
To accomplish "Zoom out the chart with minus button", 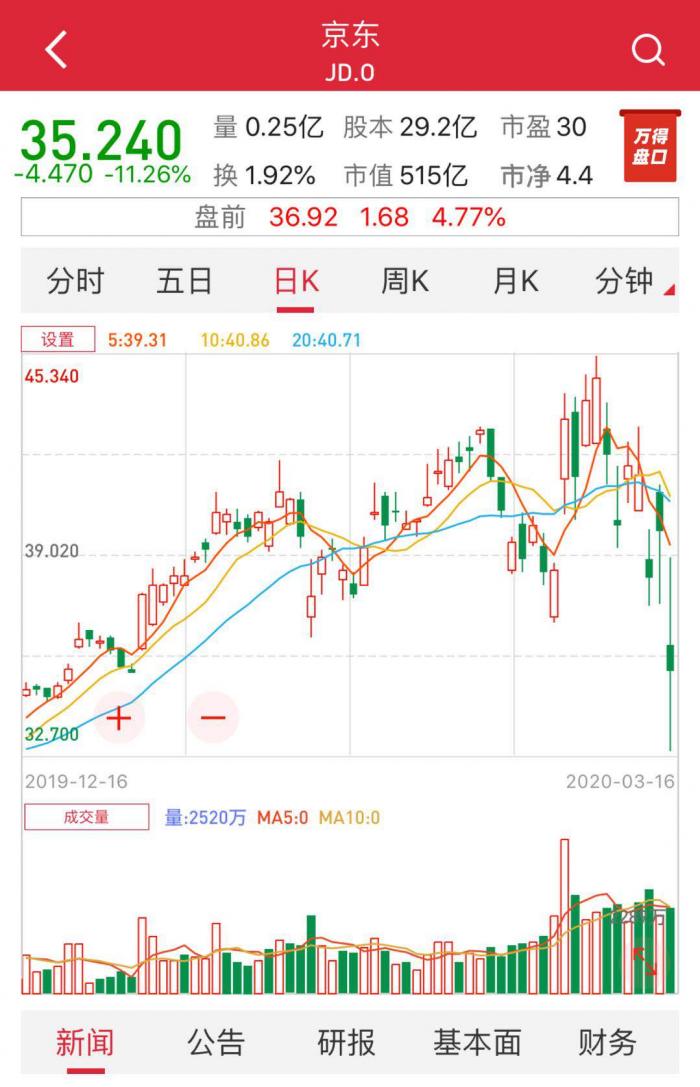I will [x=213, y=717].
